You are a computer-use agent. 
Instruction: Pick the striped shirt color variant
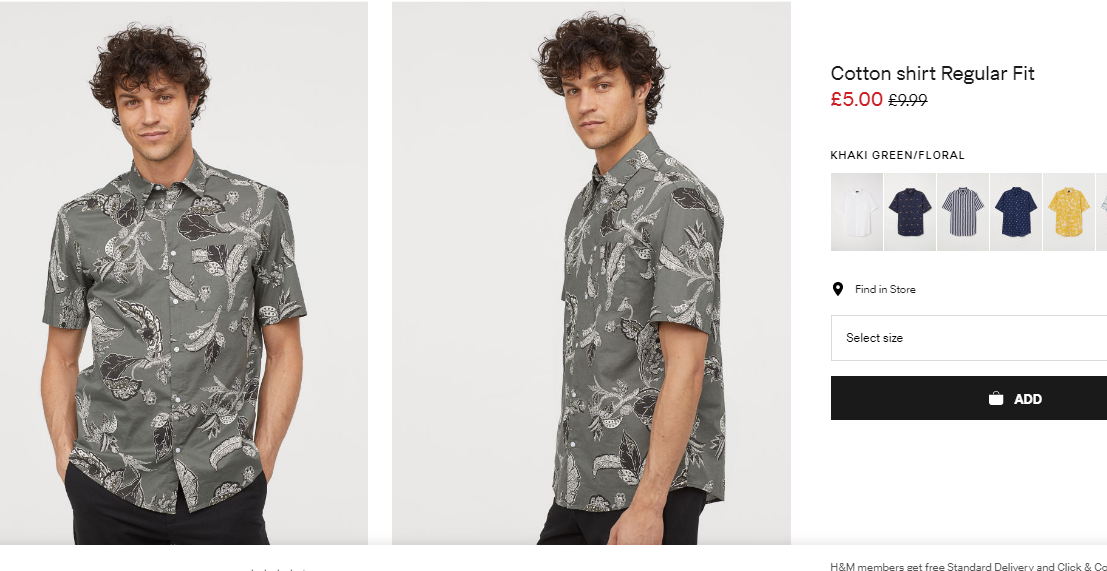click(x=963, y=212)
